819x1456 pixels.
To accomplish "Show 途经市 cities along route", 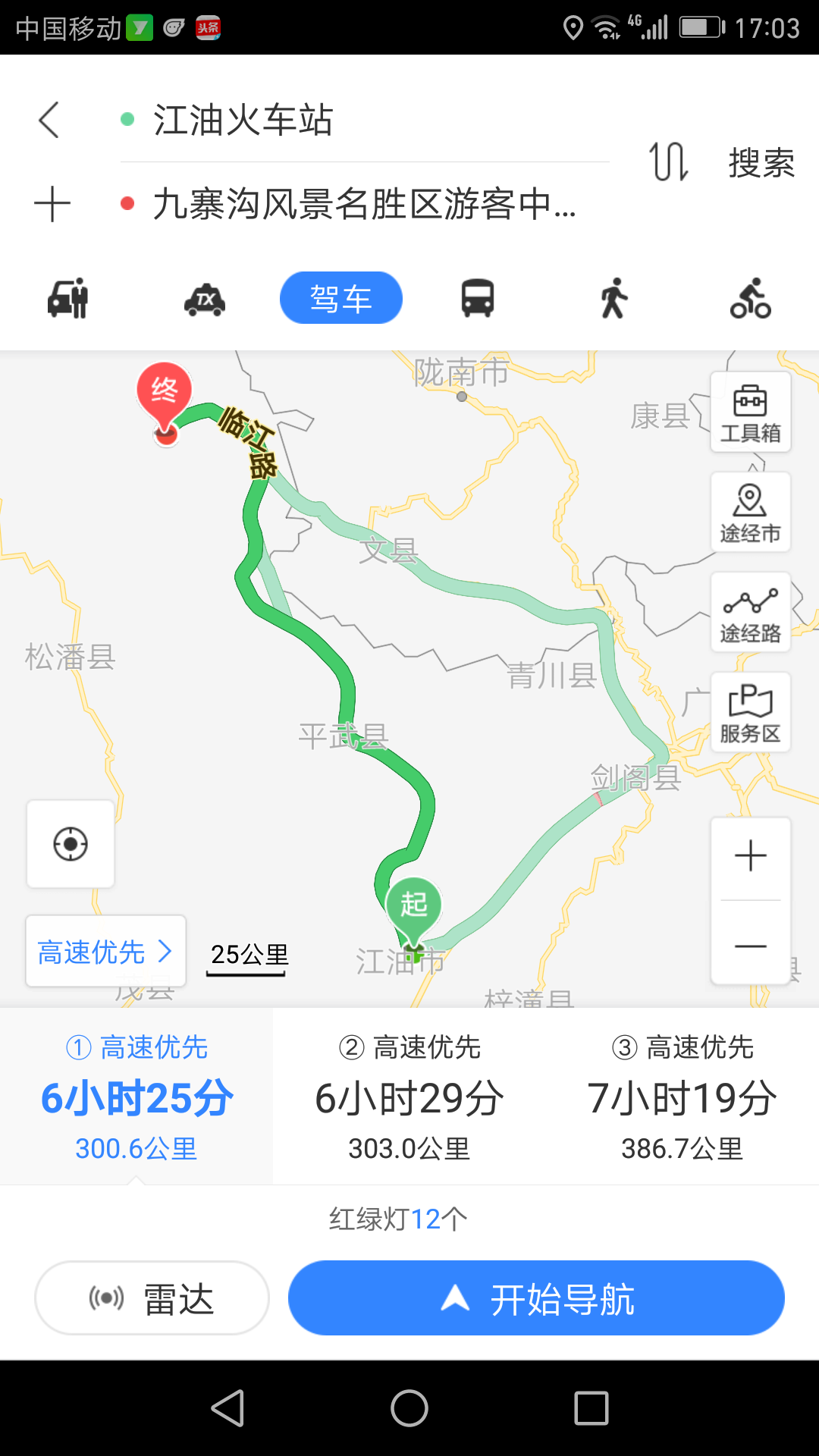I will point(751,512).
